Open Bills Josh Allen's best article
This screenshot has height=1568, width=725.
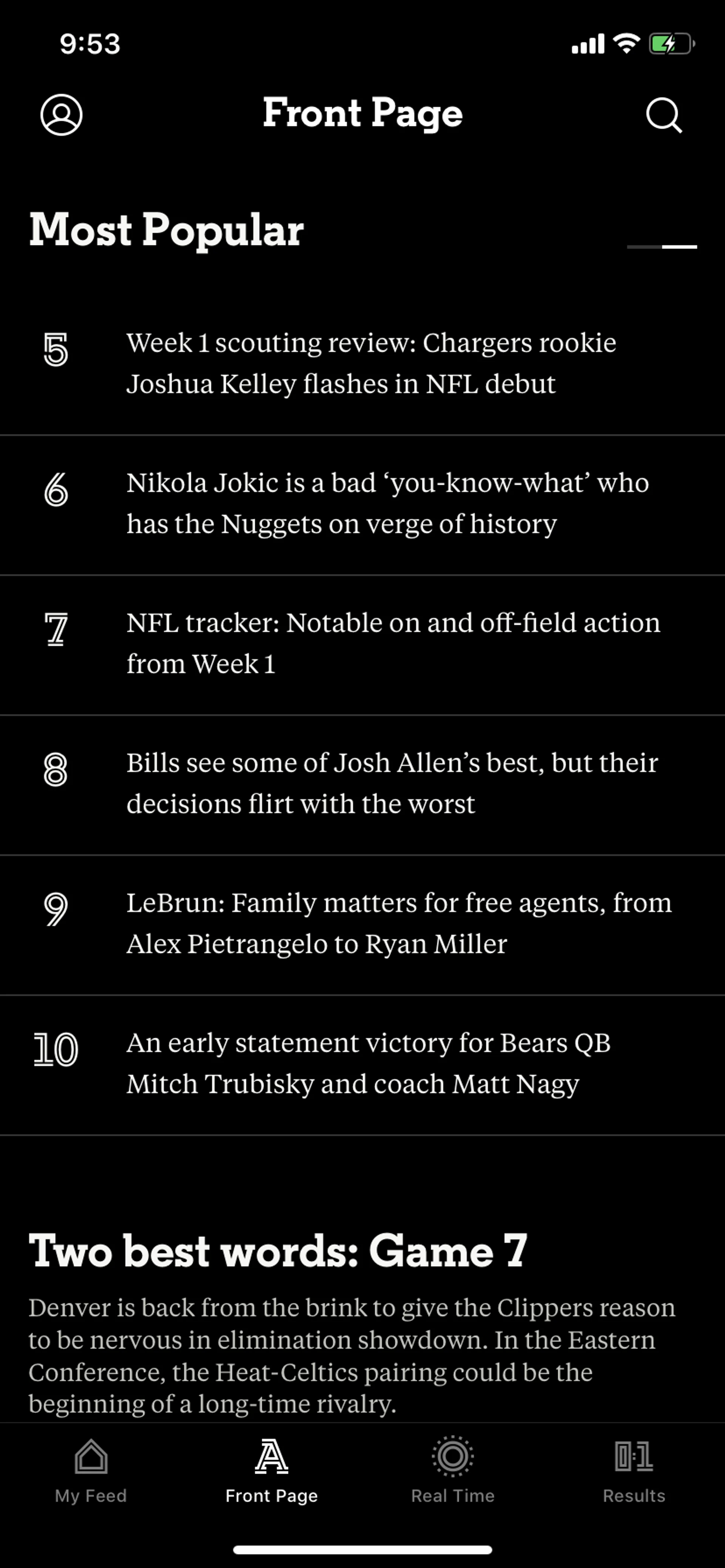click(391, 783)
